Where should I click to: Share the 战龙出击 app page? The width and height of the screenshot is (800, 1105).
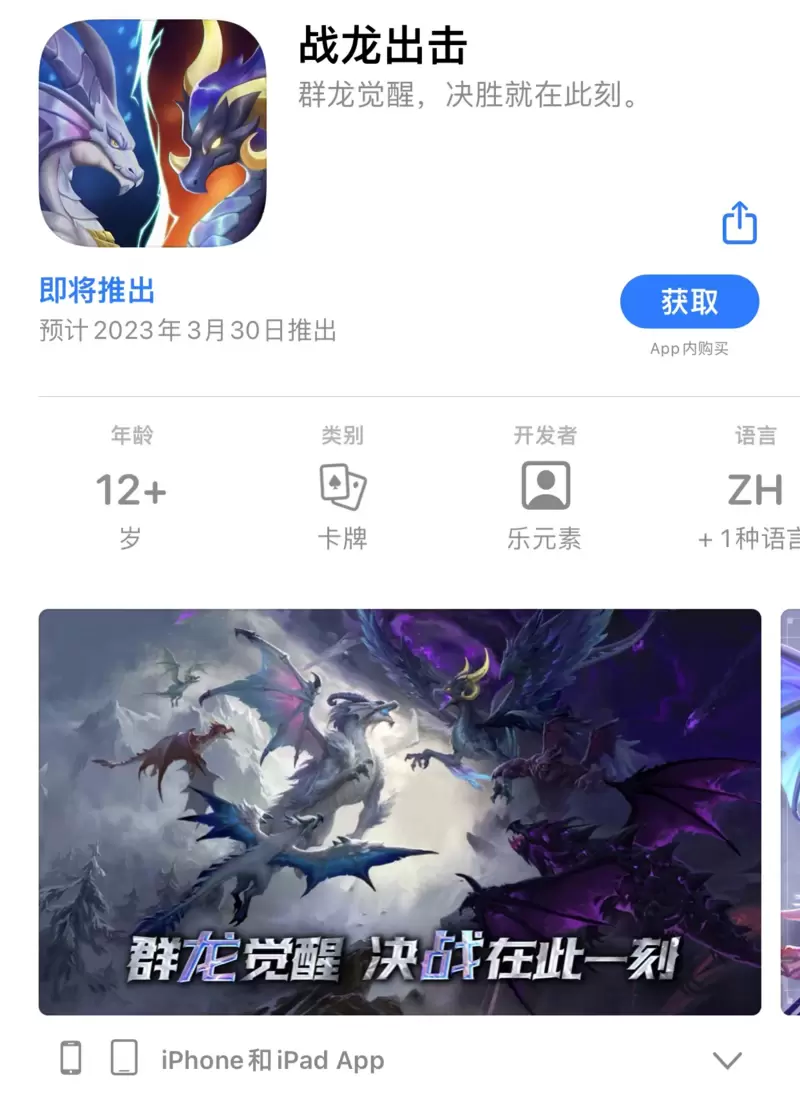tap(739, 223)
